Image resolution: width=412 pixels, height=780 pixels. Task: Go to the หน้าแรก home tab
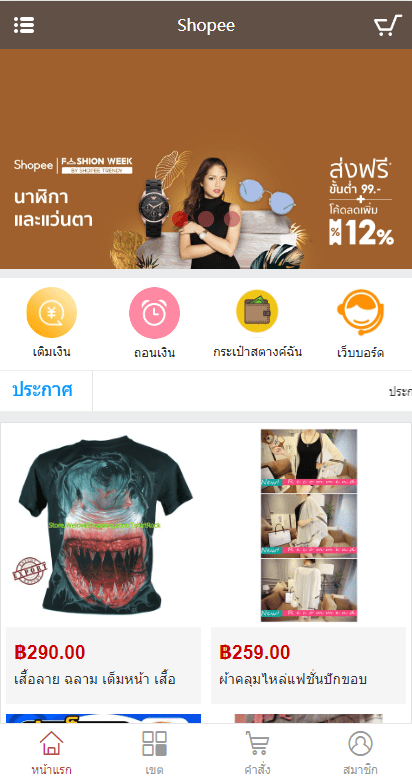[51, 753]
